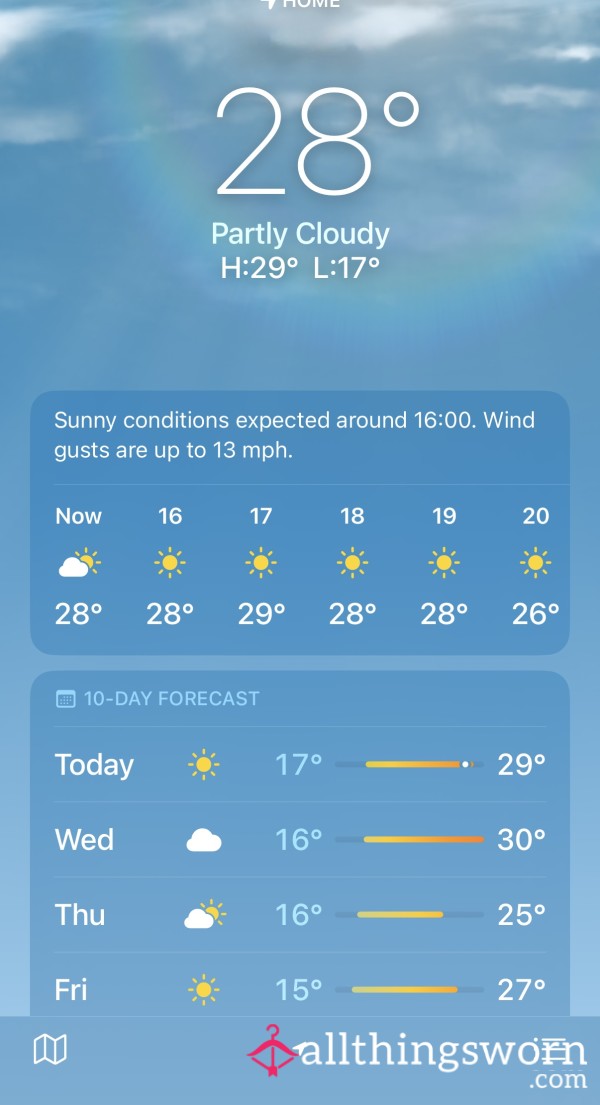The height and width of the screenshot is (1105, 600).
Task: Open the weather map icon
Action: [x=50, y=1049]
